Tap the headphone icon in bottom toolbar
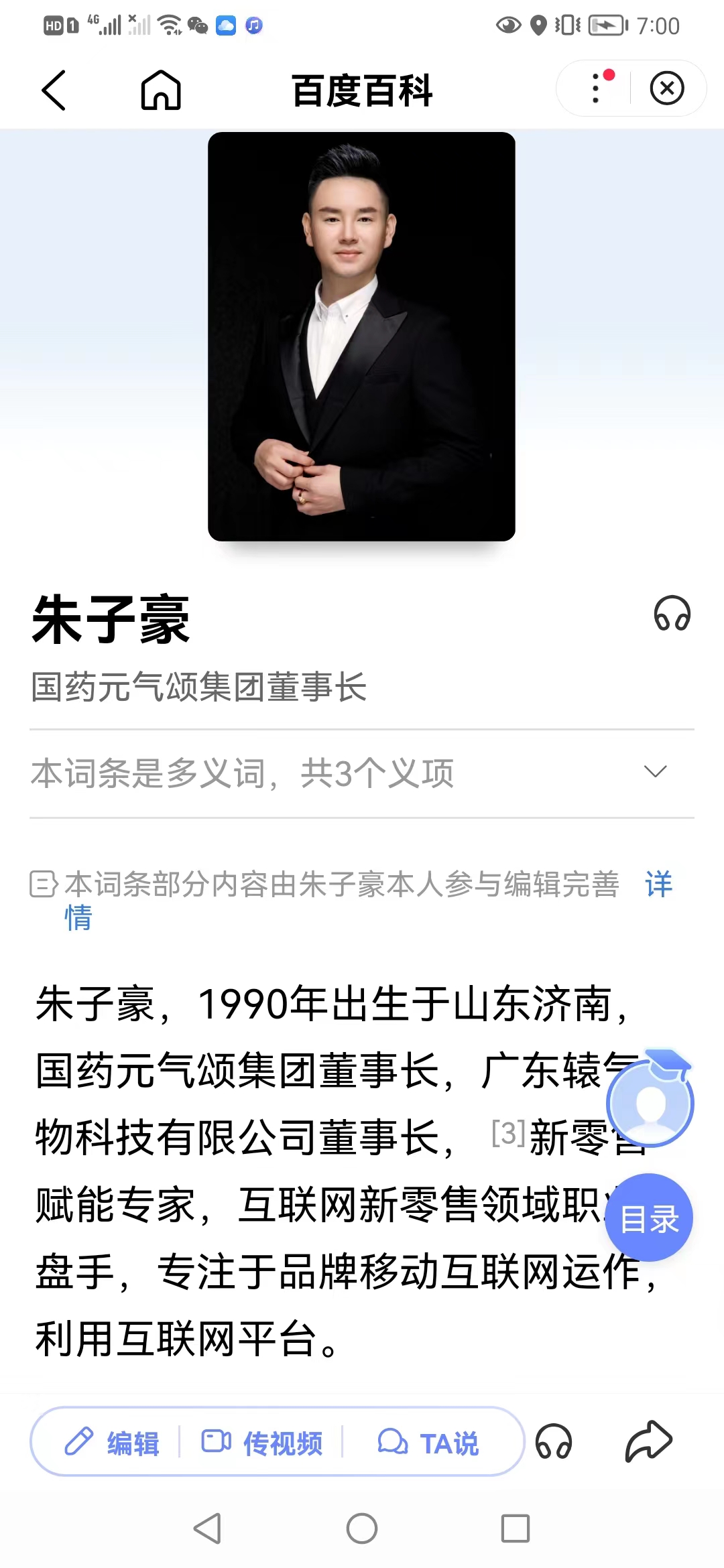The image size is (724, 1568). tap(554, 1442)
